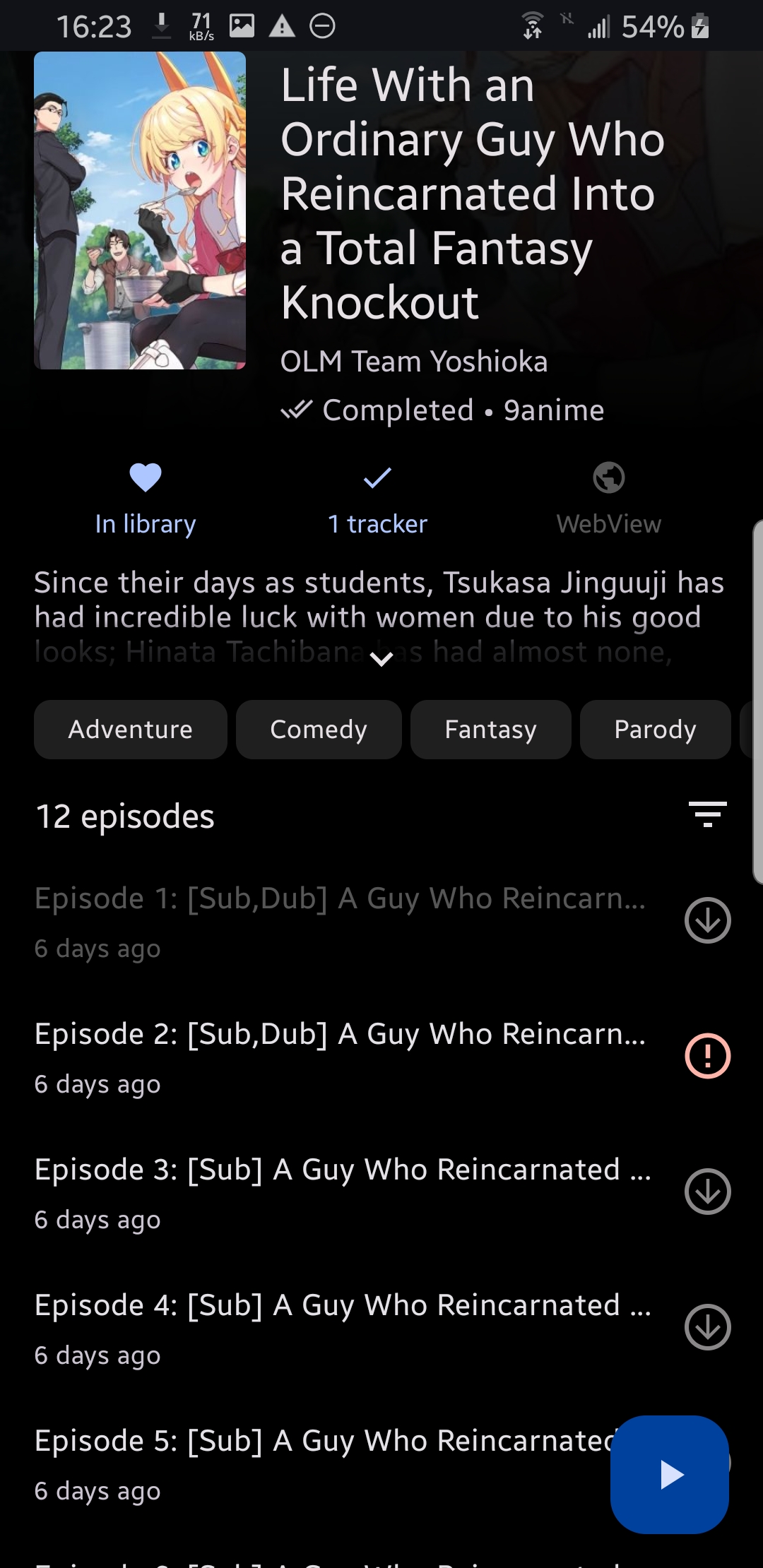
Task: Open Episode 3 from the list
Action: [x=339, y=1192]
